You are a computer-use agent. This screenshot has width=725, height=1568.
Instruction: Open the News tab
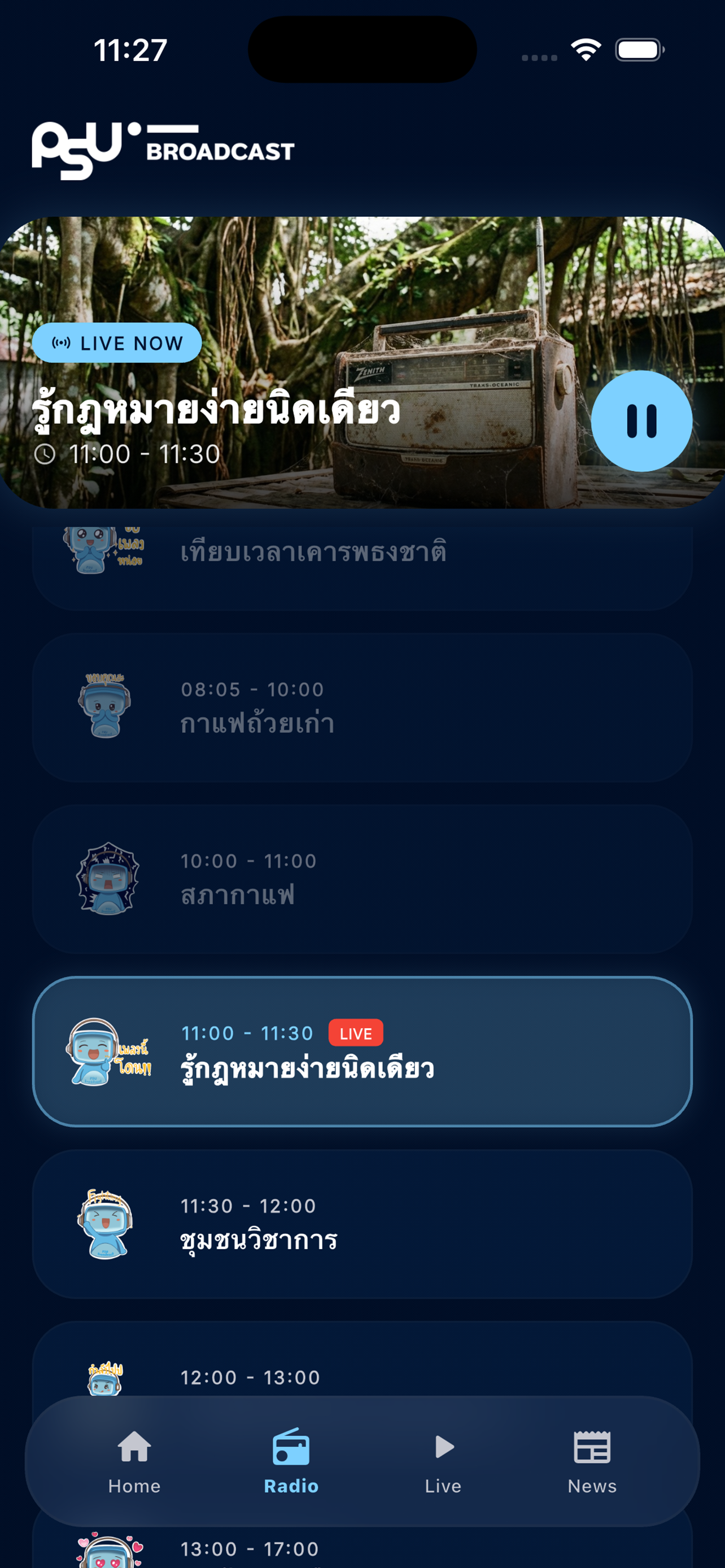(x=592, y=1461)
